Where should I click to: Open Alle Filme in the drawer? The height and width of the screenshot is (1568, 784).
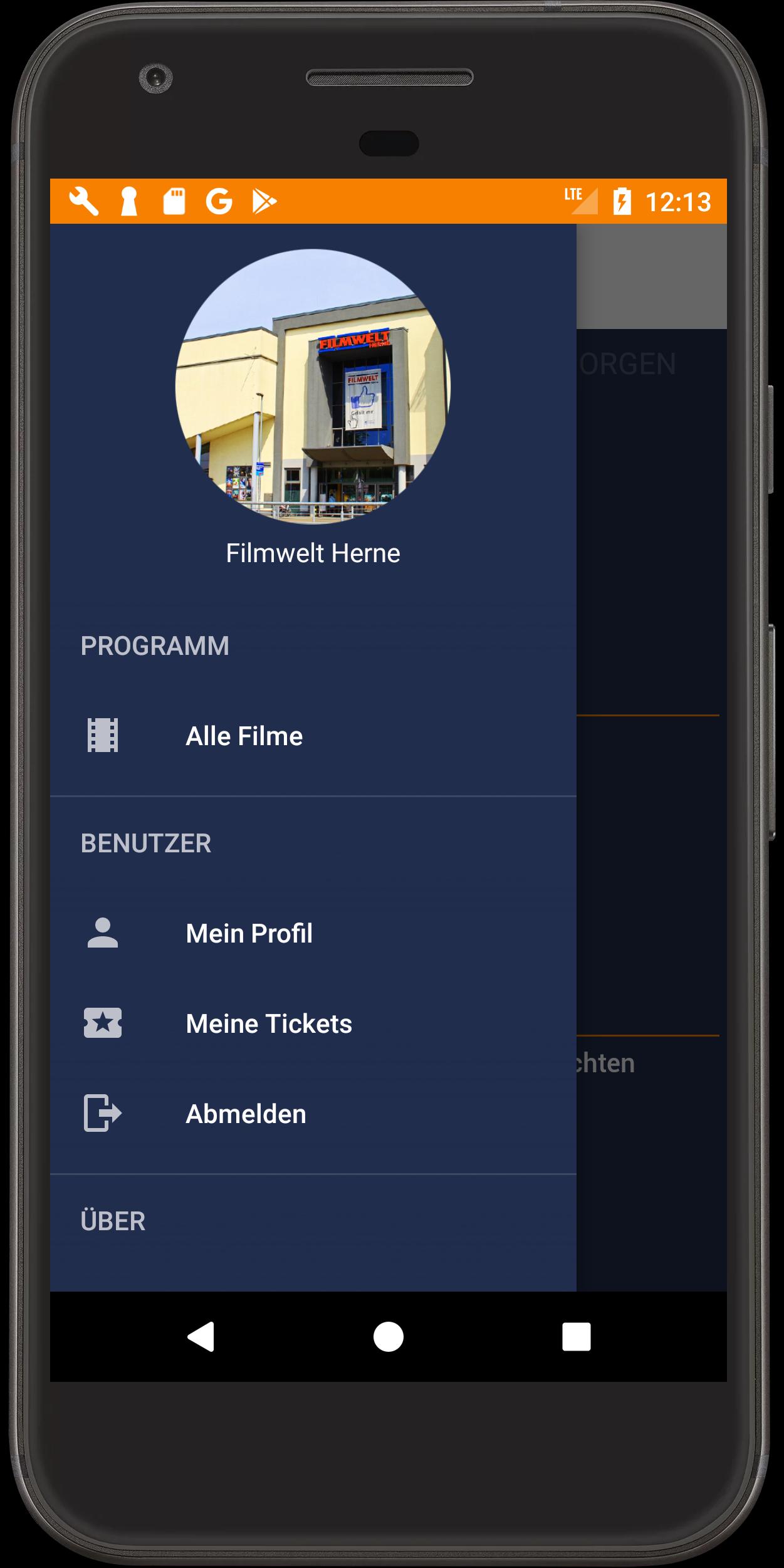(x=244, y=736)
